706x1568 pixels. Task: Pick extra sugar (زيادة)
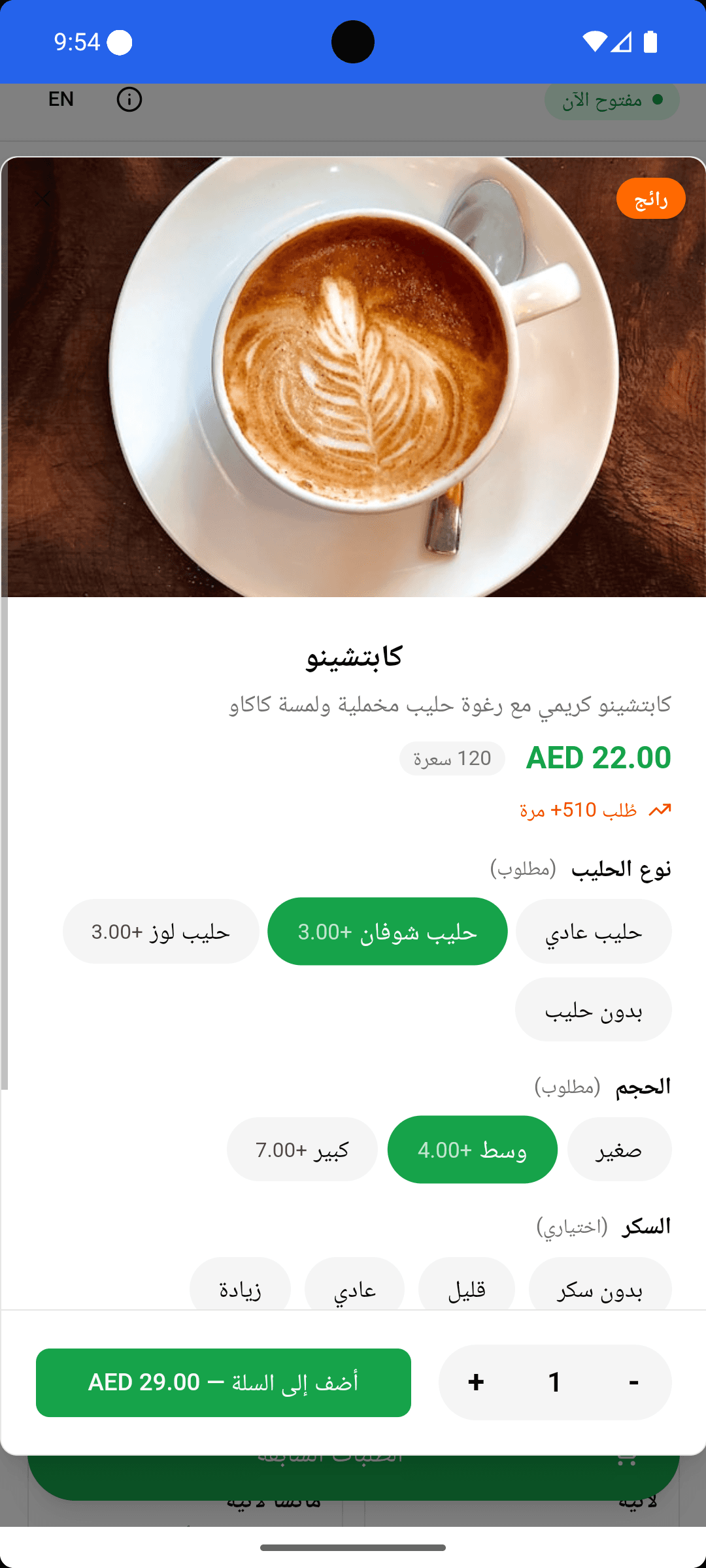[x=240, y=1284]
